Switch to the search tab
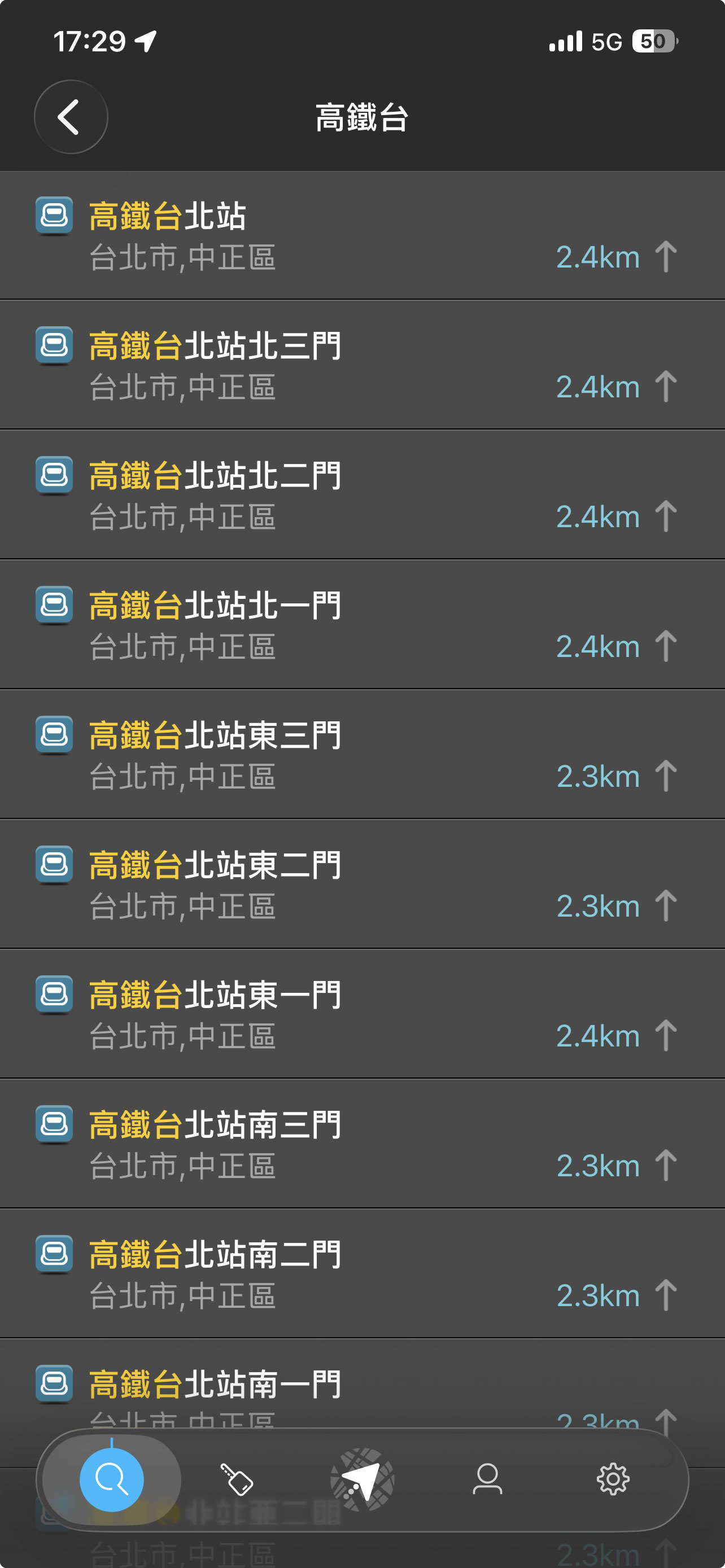This screenshot has width=725, height=1568. click(111, 1479)
